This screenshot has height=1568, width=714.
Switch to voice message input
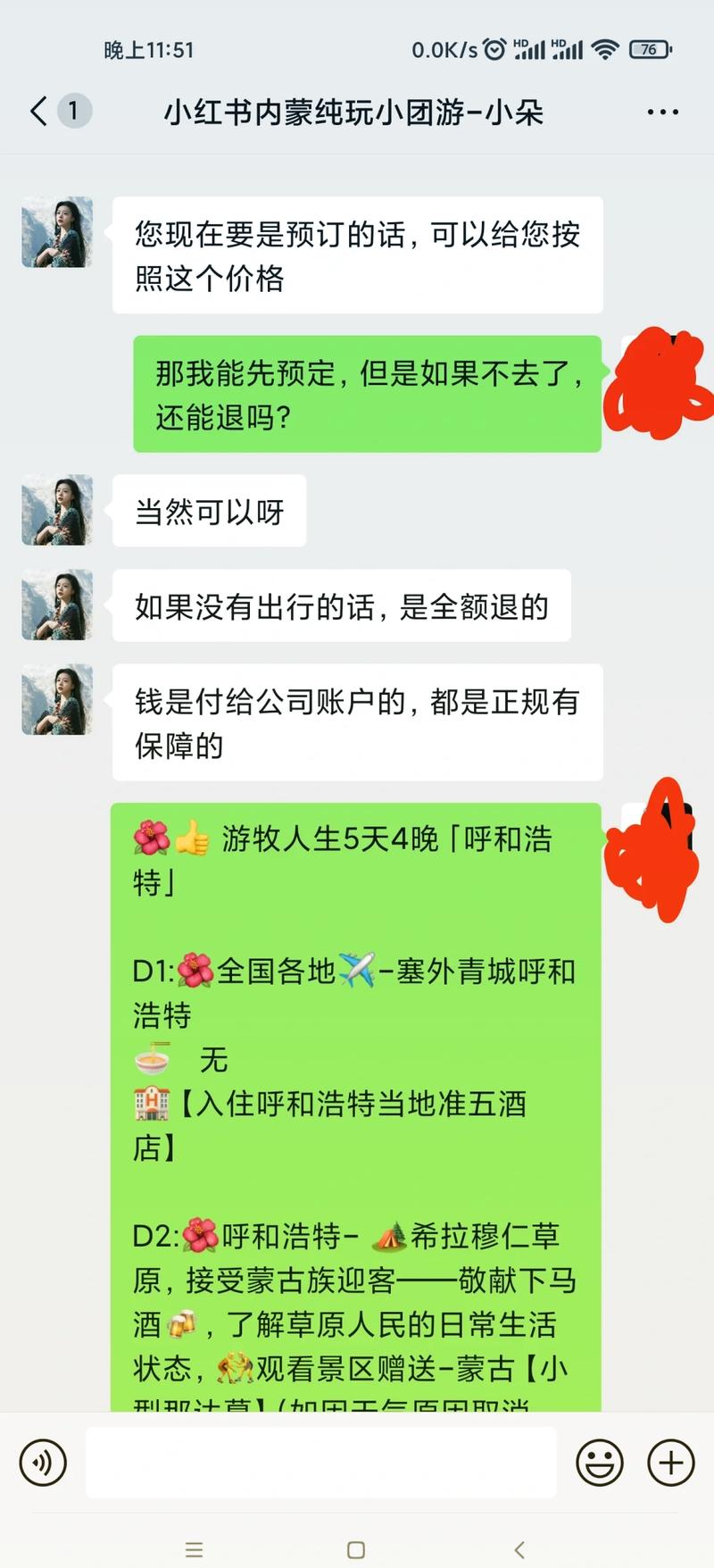(x=43, y=1463)
